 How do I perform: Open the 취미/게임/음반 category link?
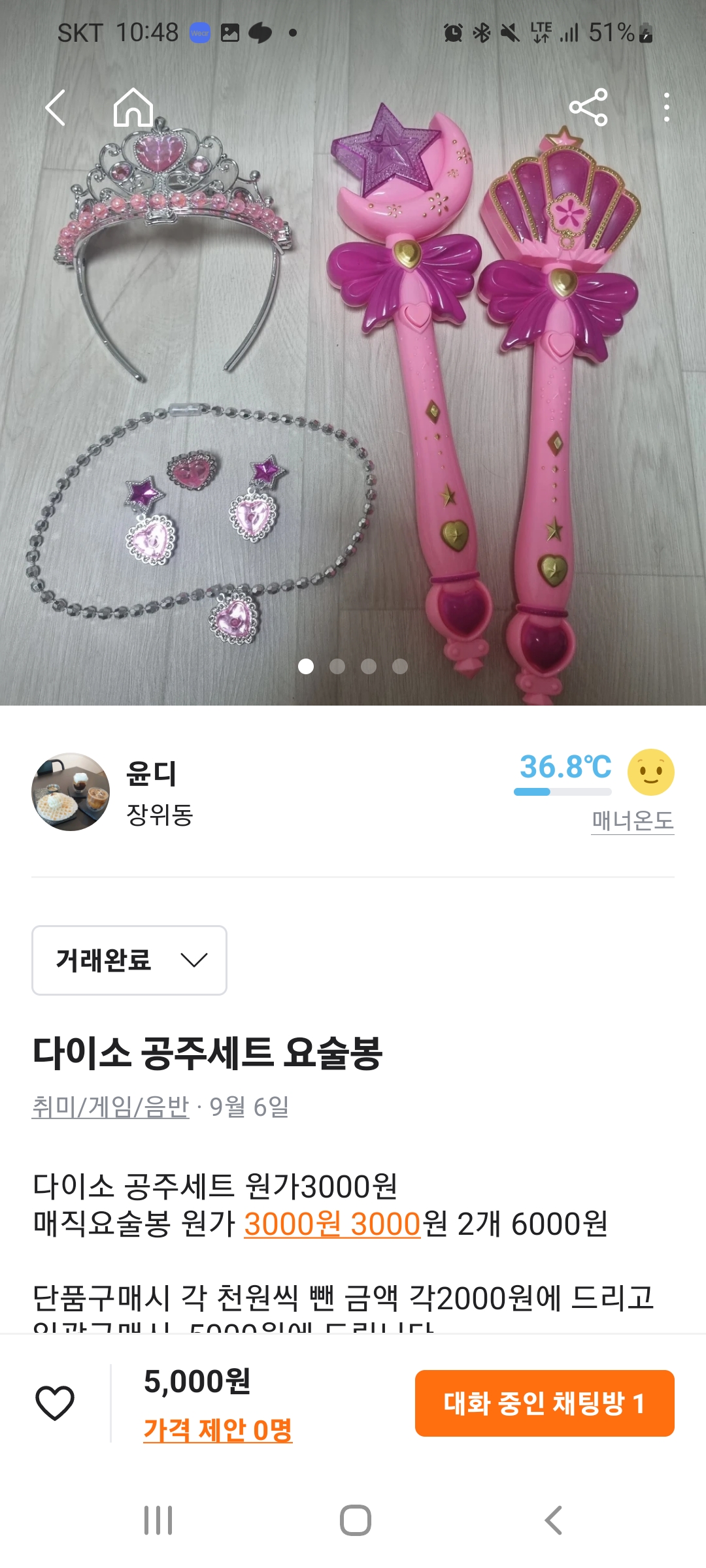click(x=110, y=1107)
